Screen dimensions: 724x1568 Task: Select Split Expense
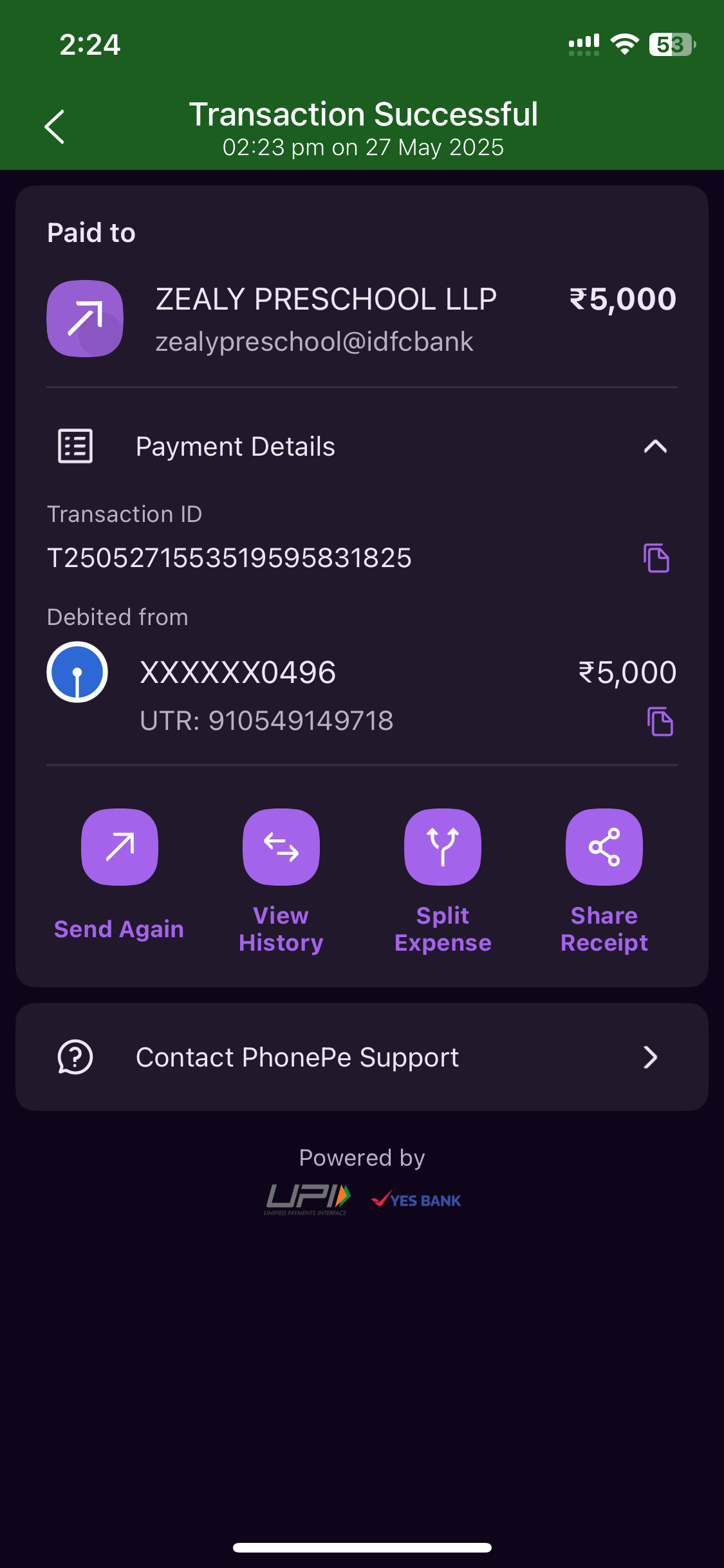(443, 847)
